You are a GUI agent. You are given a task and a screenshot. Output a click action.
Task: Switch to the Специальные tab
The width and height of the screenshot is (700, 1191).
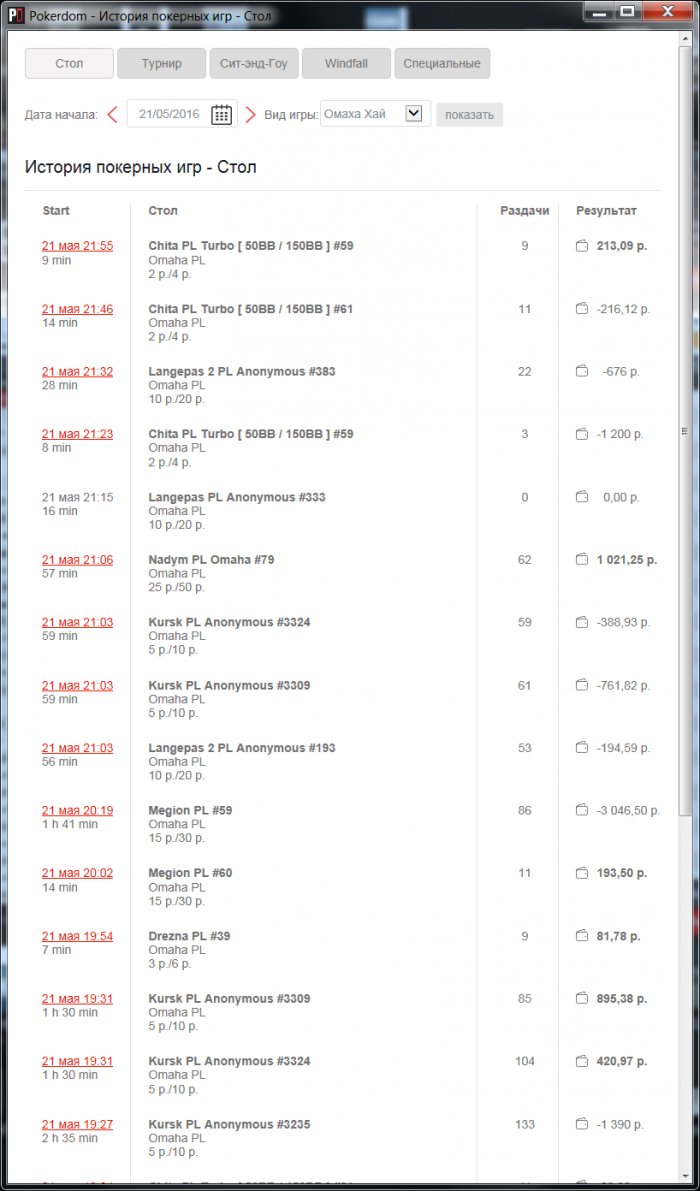coord(442,63)
